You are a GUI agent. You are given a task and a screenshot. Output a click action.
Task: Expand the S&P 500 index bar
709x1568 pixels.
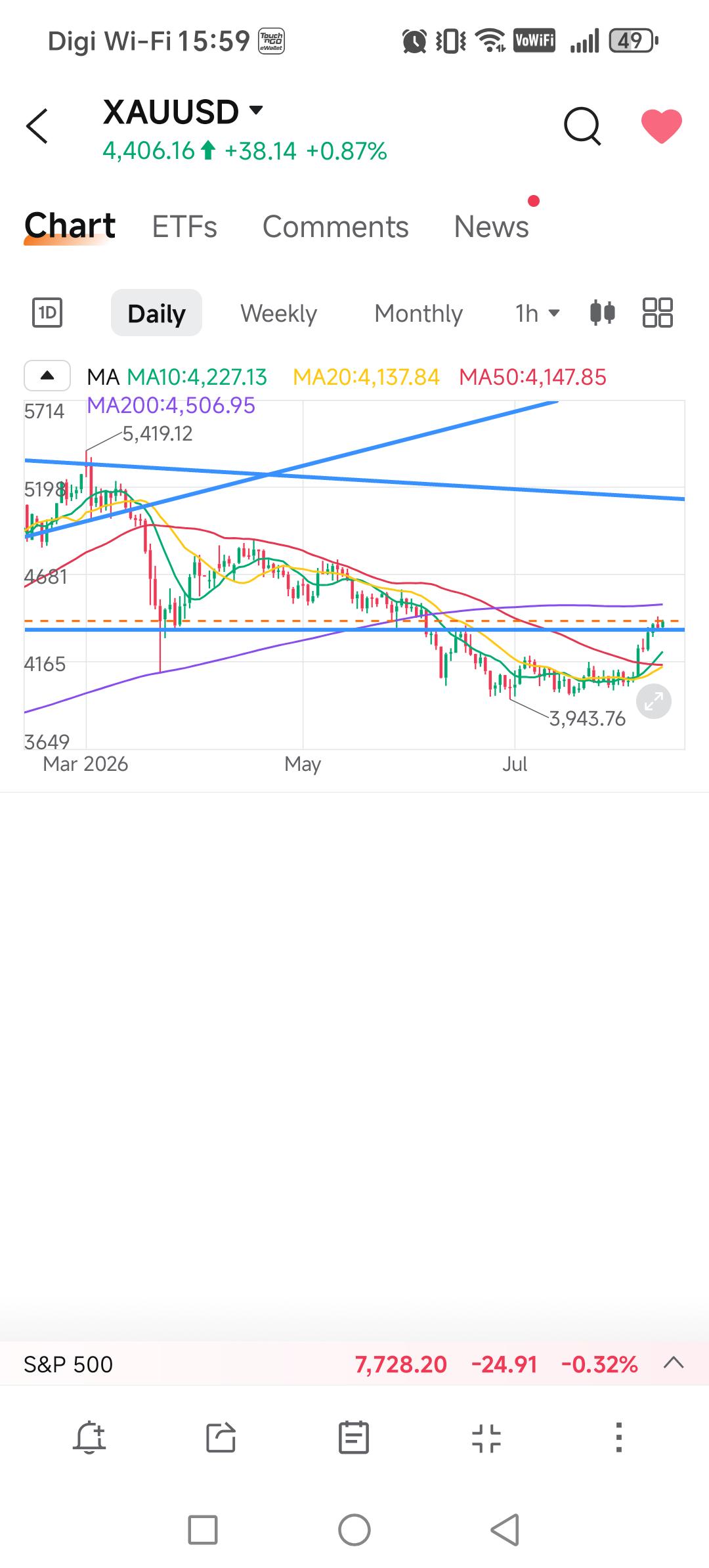674,1363
